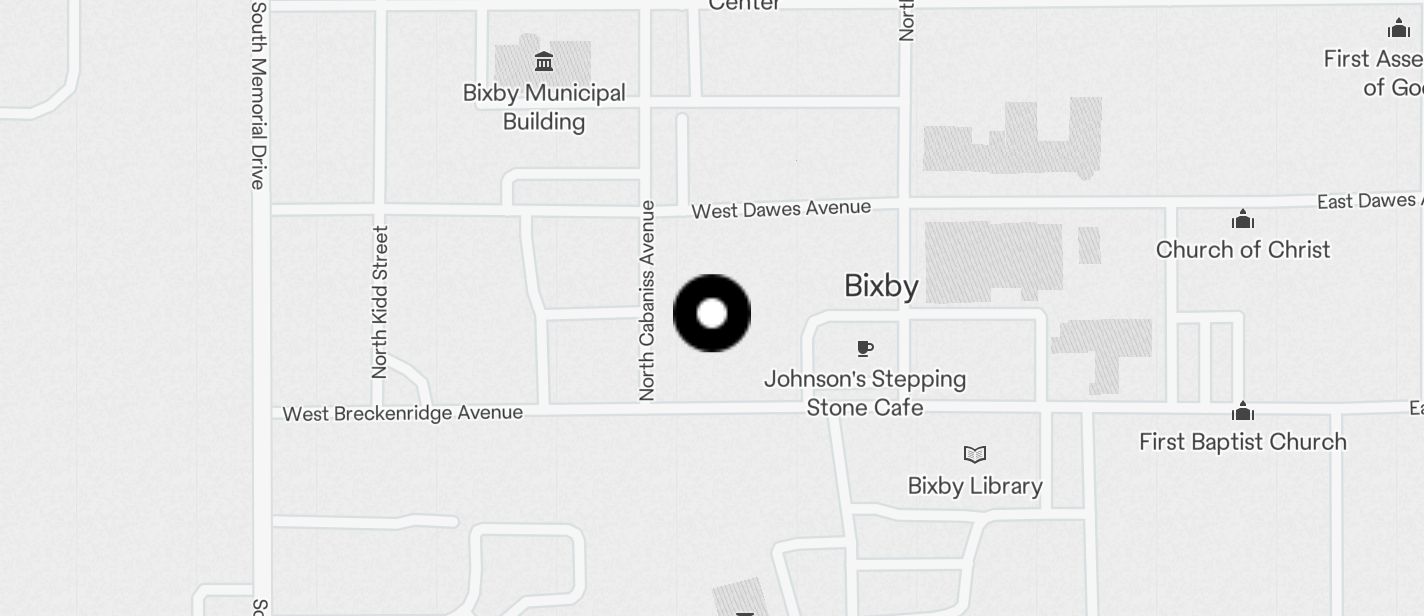Select the Bixby Library map icon
Image resolution: width=1424 pixels, height=616 pixels.
pos(975,455)
